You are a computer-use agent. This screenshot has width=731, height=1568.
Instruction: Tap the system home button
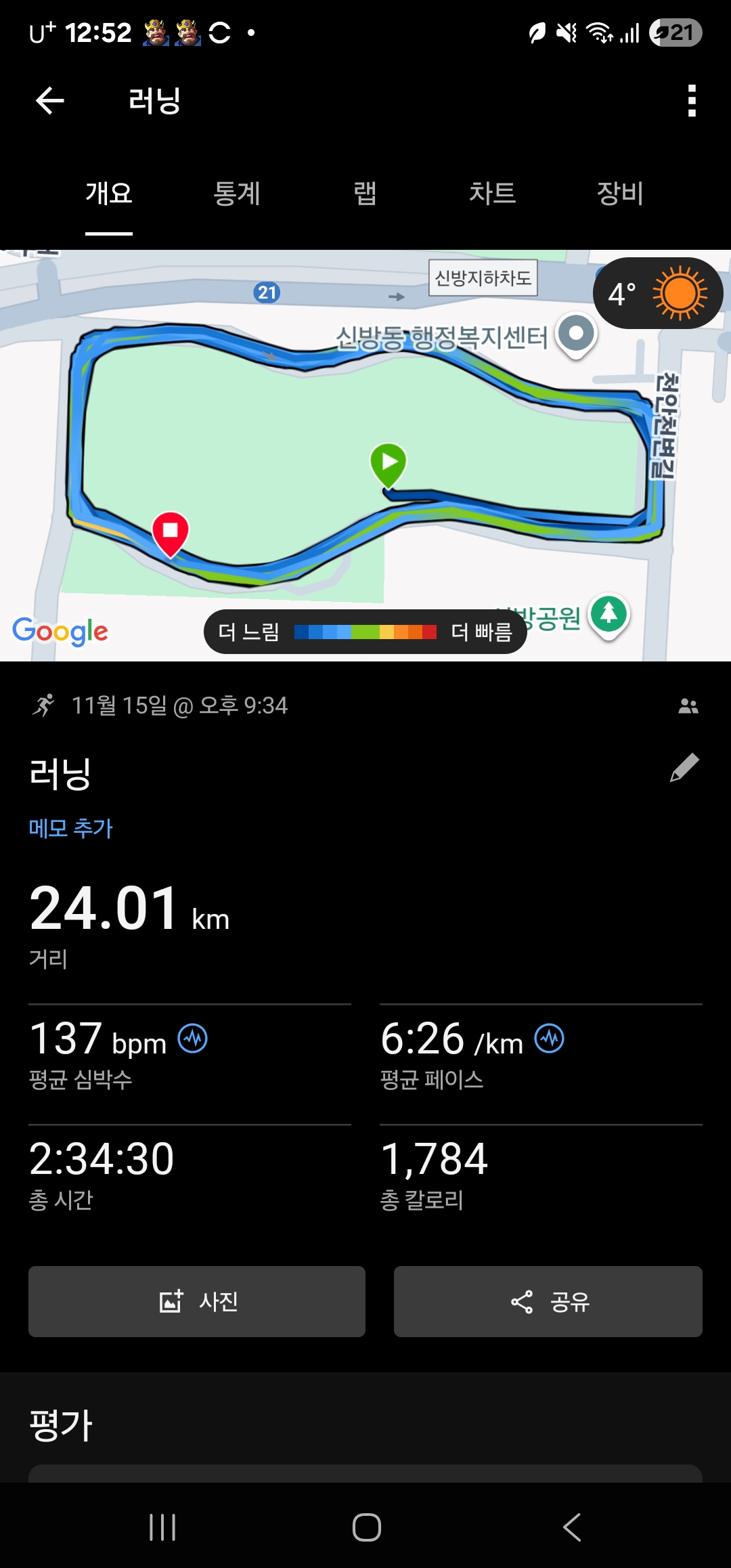pyautogui.click(x=366, y=1527)
